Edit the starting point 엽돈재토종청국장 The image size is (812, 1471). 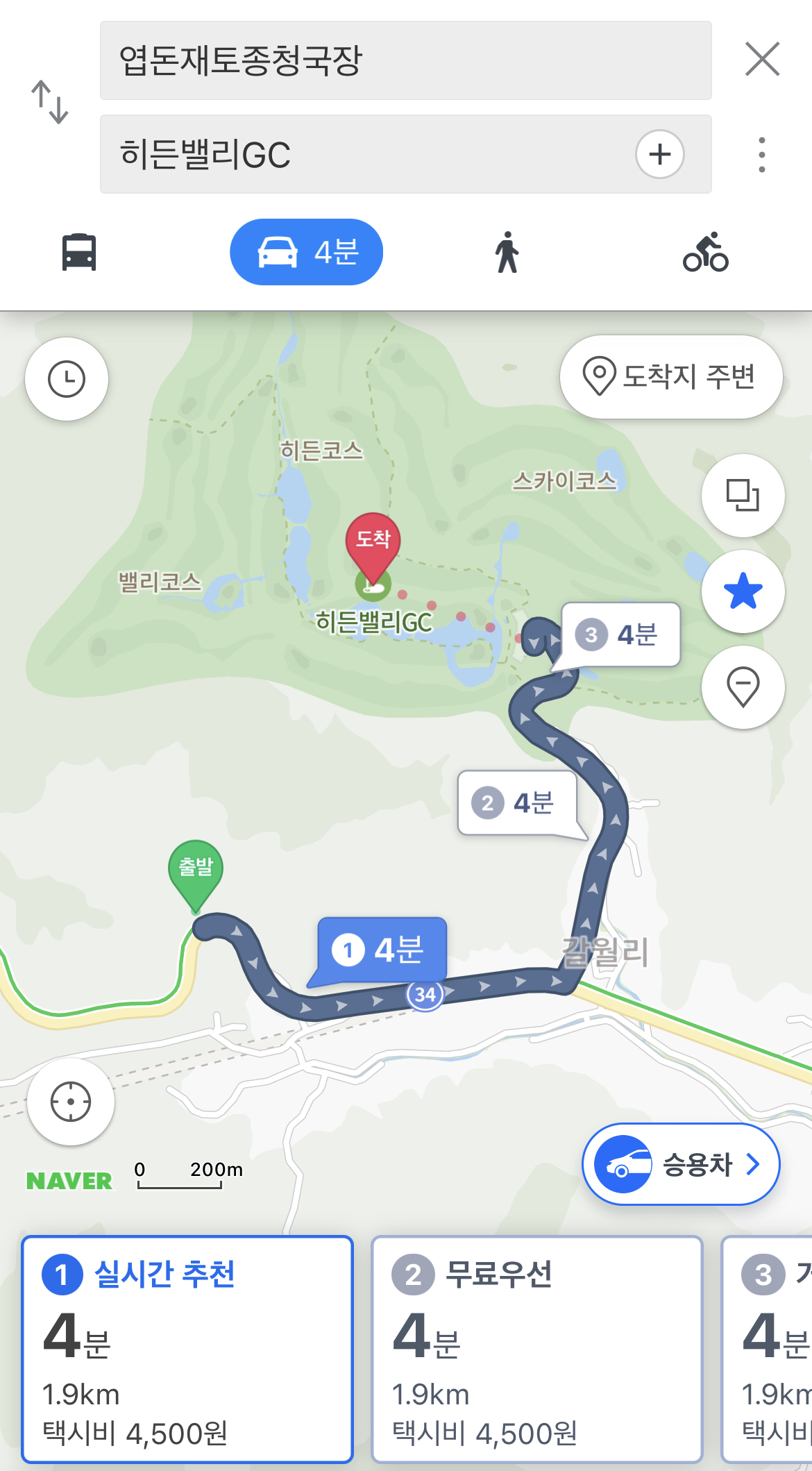(x=405, y=60)
